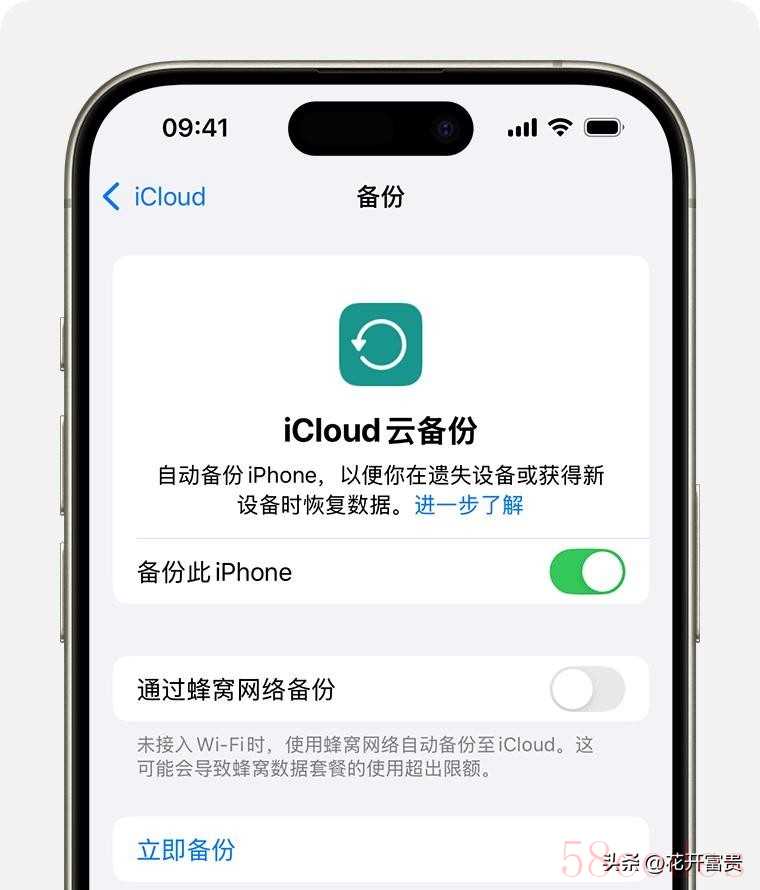Start backup with 立即备份
Screen dimensions: 760x890
pos(187,849)
